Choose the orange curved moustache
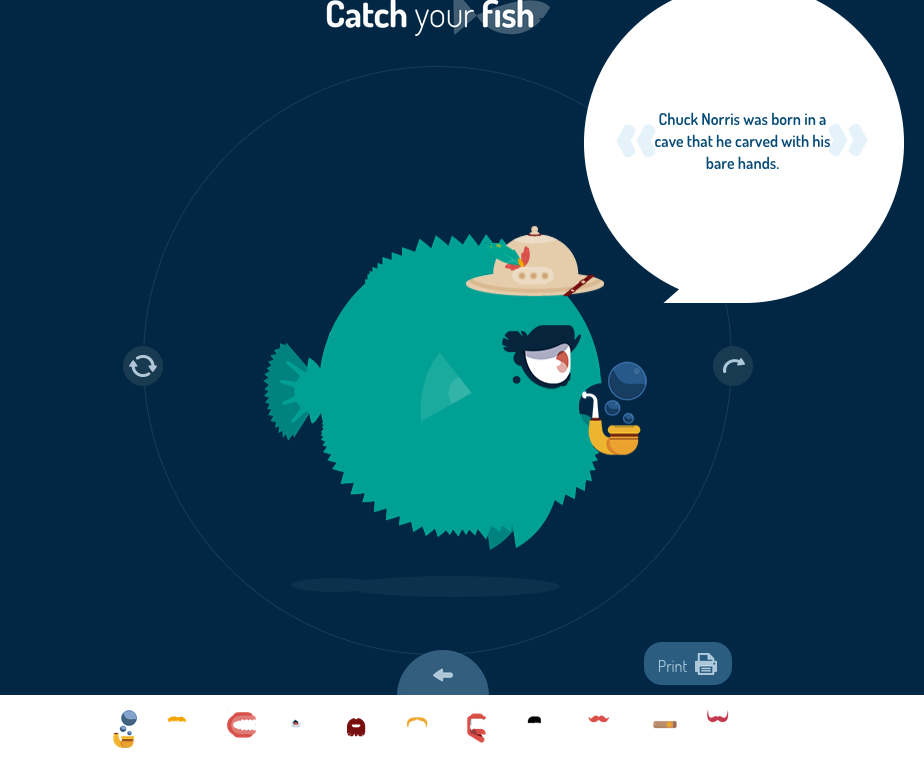The width and height of the screenshot is (924, 760). coord(417,722)
